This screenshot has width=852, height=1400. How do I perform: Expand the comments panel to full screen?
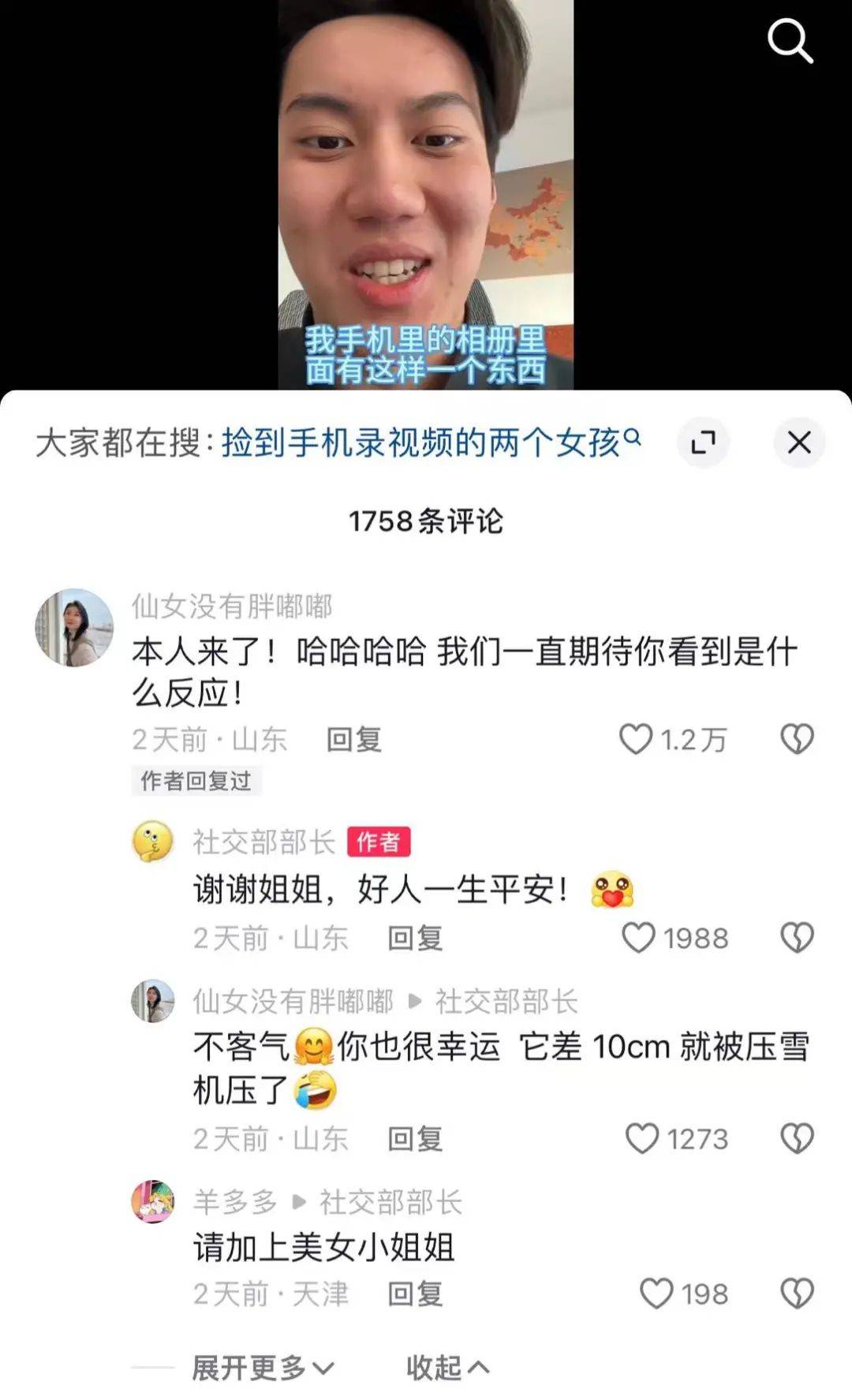(x=702, y=442)
